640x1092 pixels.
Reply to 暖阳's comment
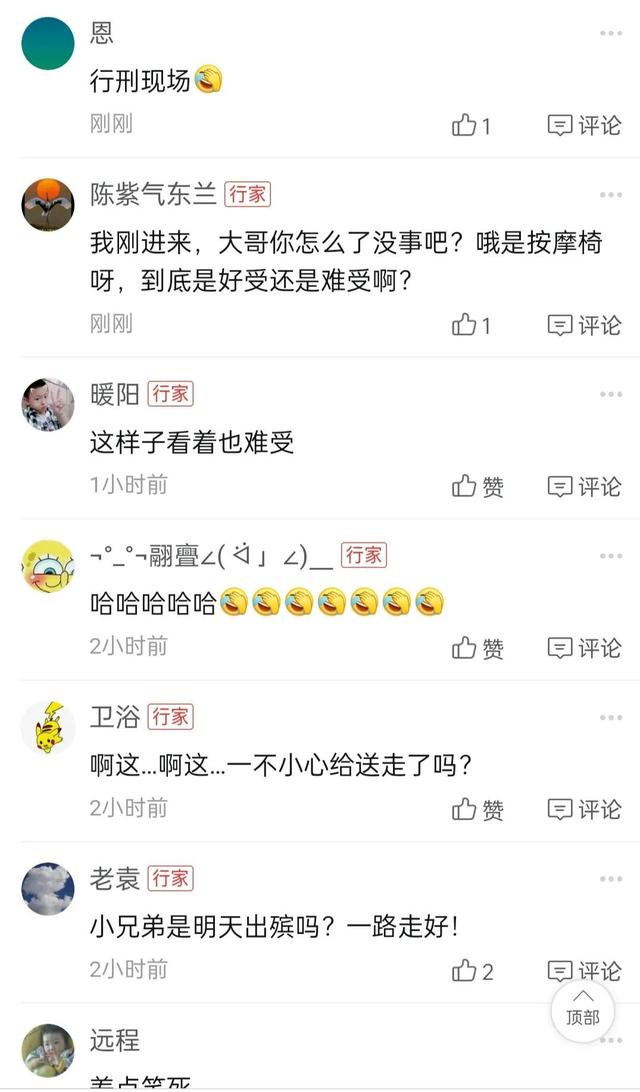[x=585, y=487]
